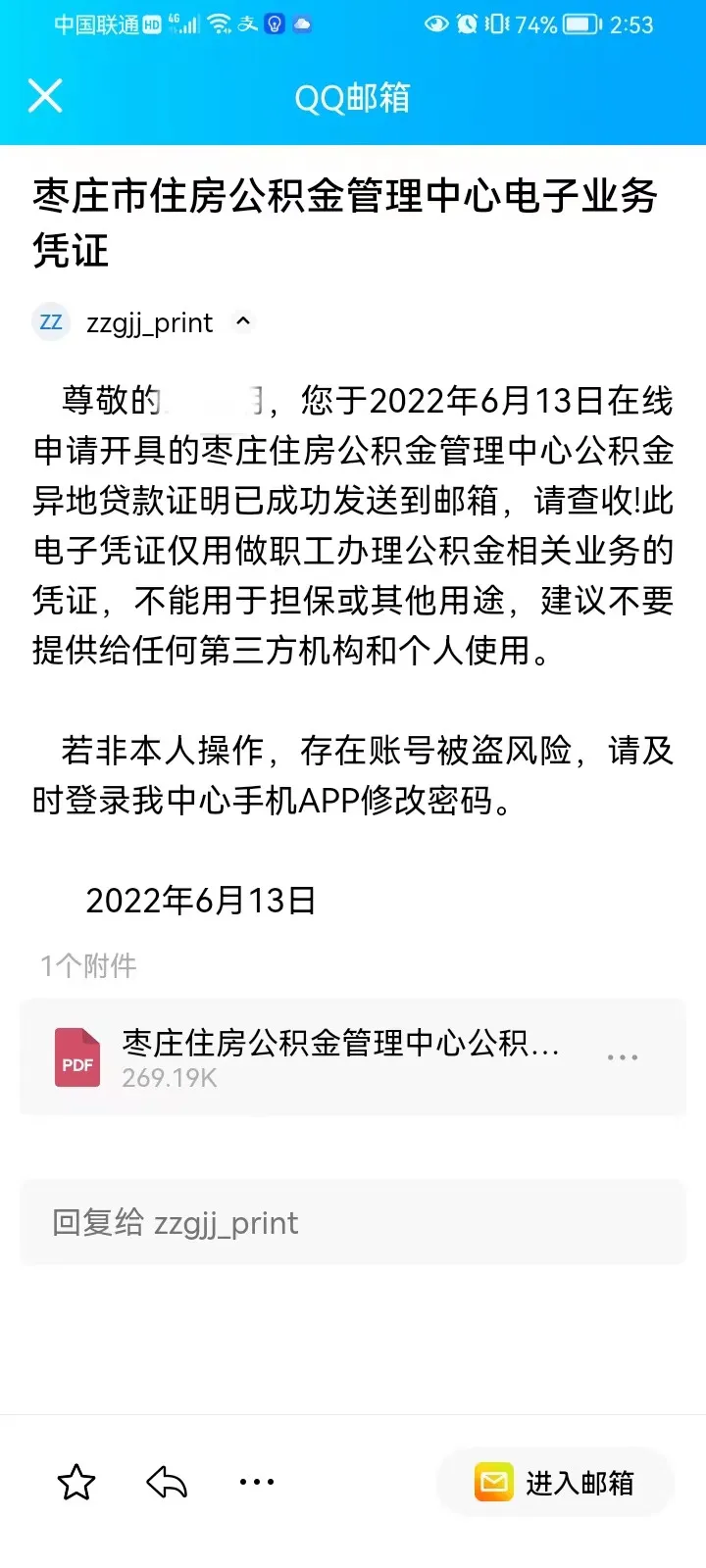Image resolution: width=706 pixels, height=1568 pixels.
Task: Tap 进入邮箱 to enter the mailbox
Action: 556,1483
